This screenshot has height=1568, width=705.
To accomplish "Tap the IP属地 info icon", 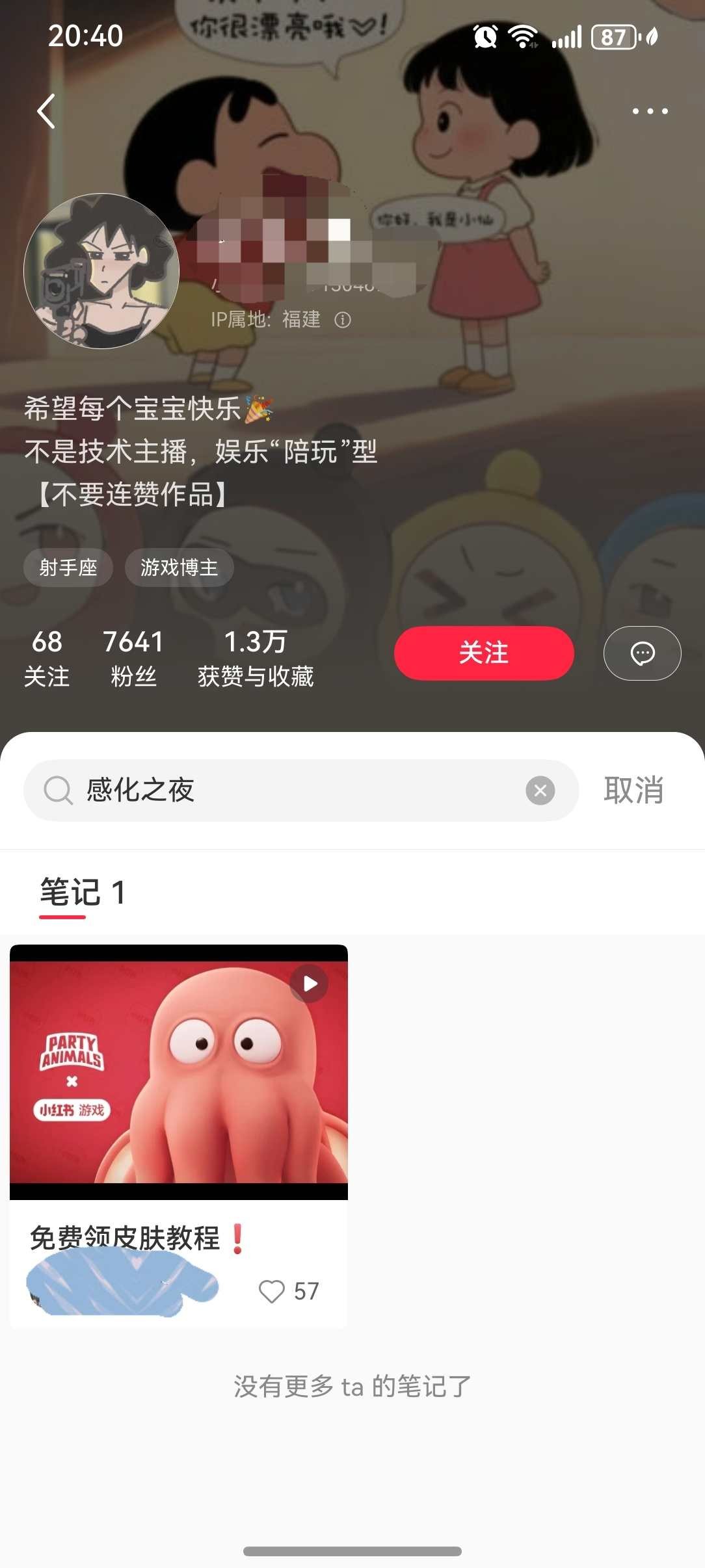I will (343, 320).
